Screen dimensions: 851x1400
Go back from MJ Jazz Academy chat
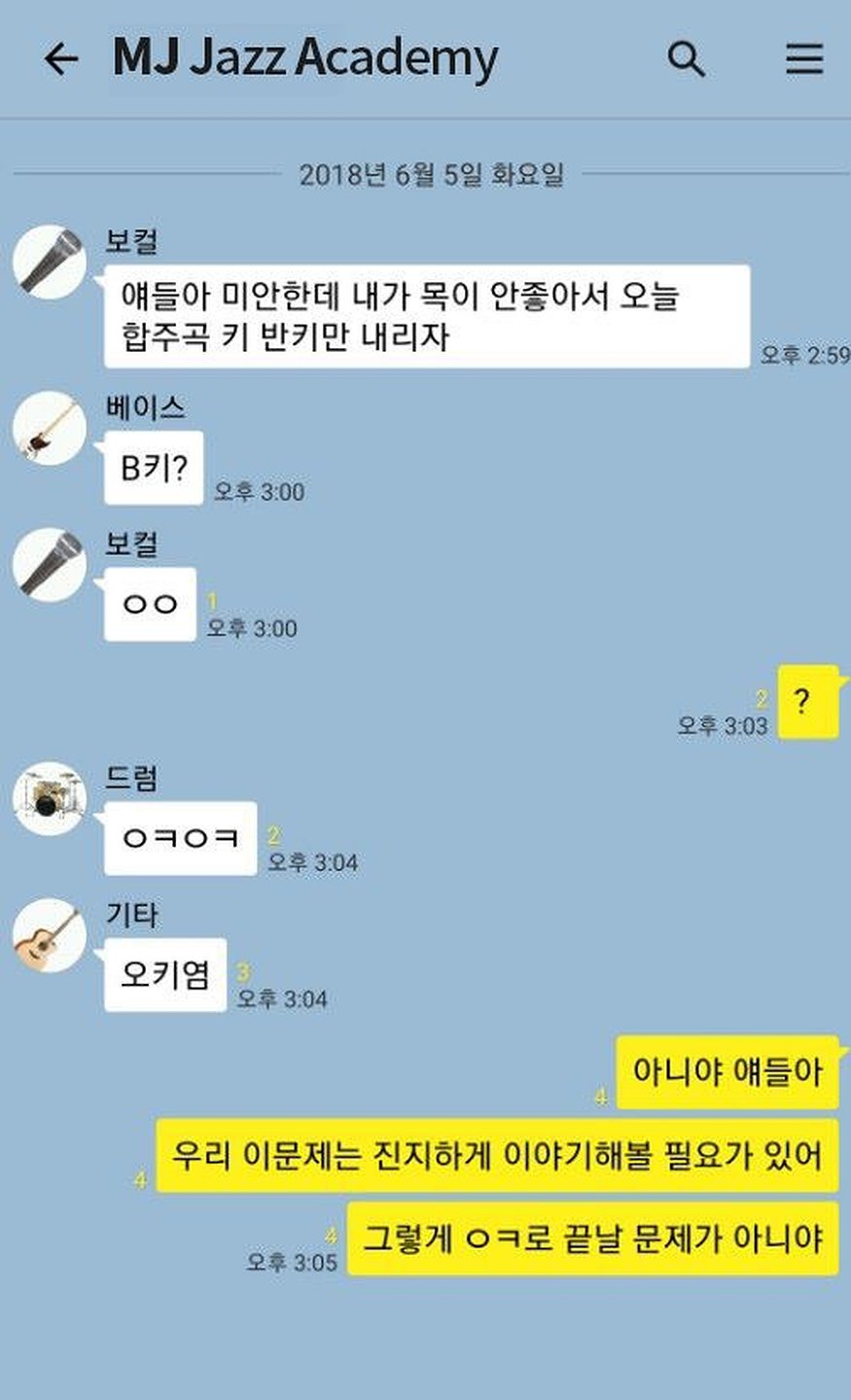[x=60, y=59]
